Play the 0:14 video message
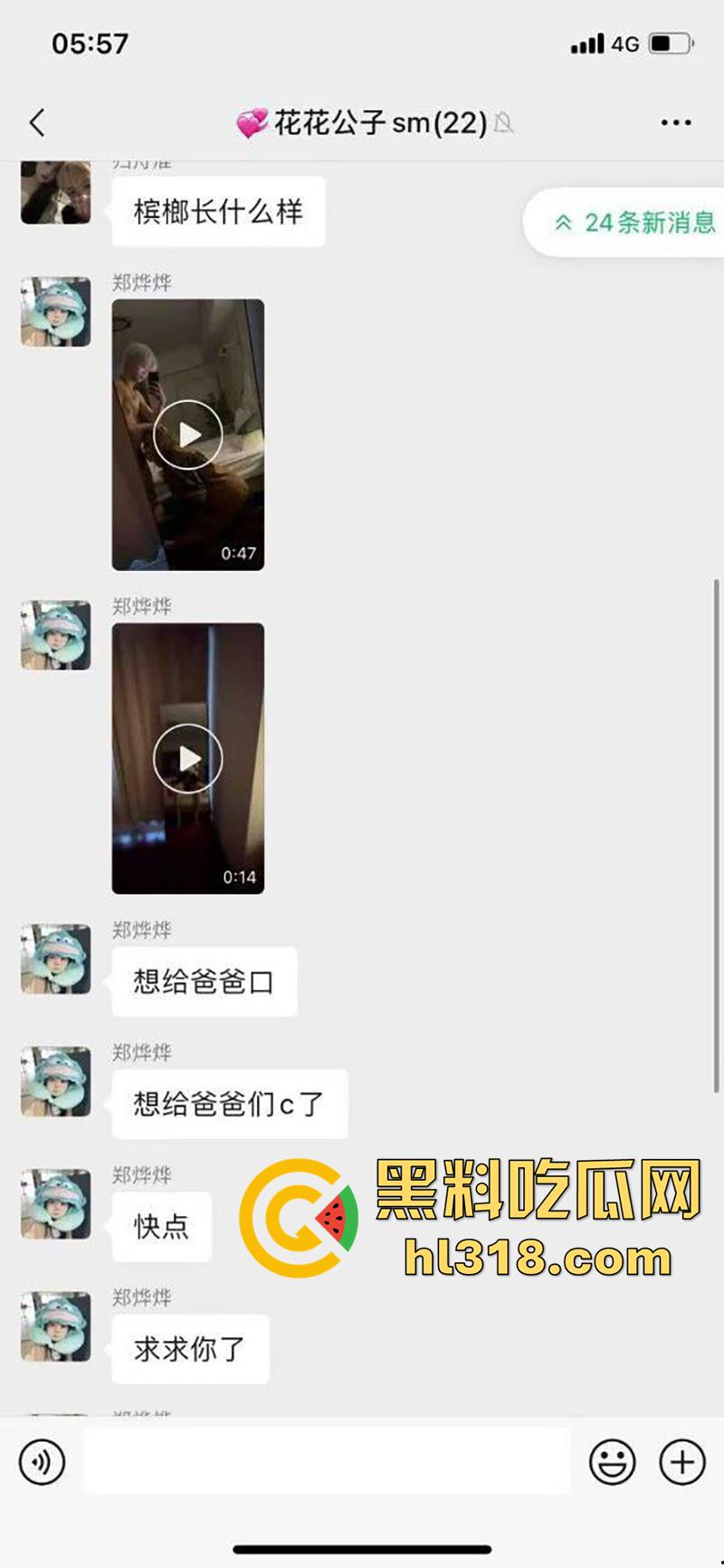 pos(187,758)
